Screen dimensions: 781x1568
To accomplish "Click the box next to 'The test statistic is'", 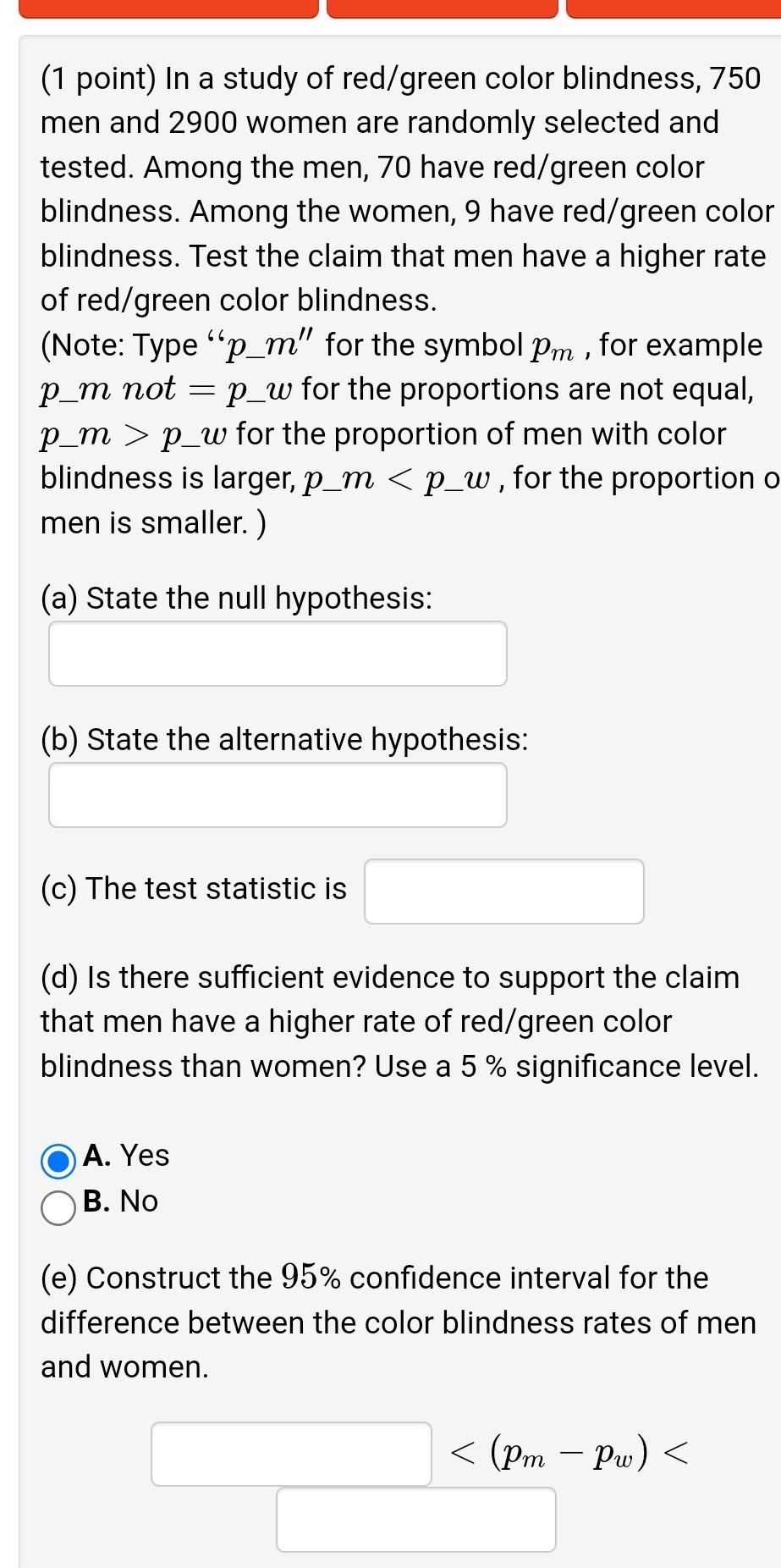I will coord(503,892).
